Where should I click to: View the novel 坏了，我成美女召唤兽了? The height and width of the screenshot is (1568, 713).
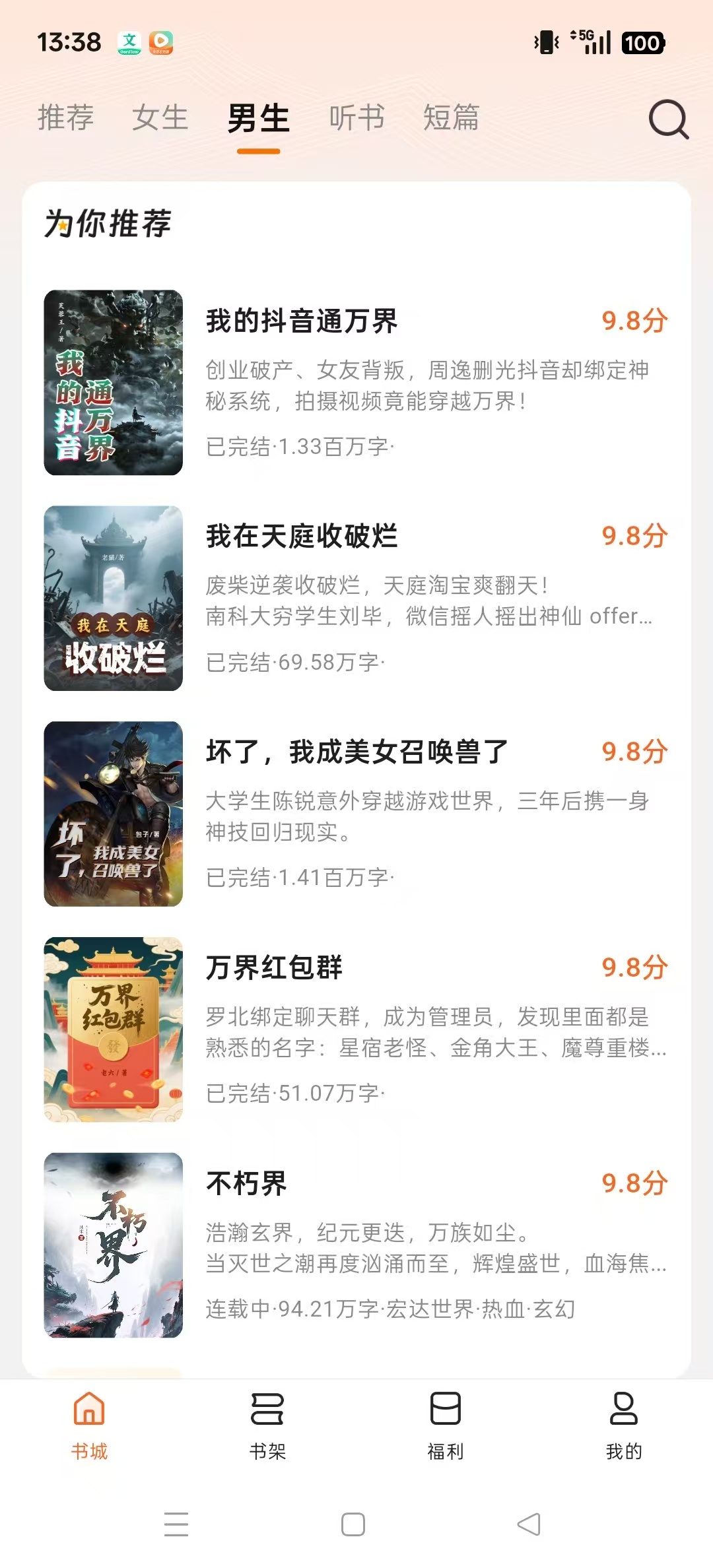356,752
